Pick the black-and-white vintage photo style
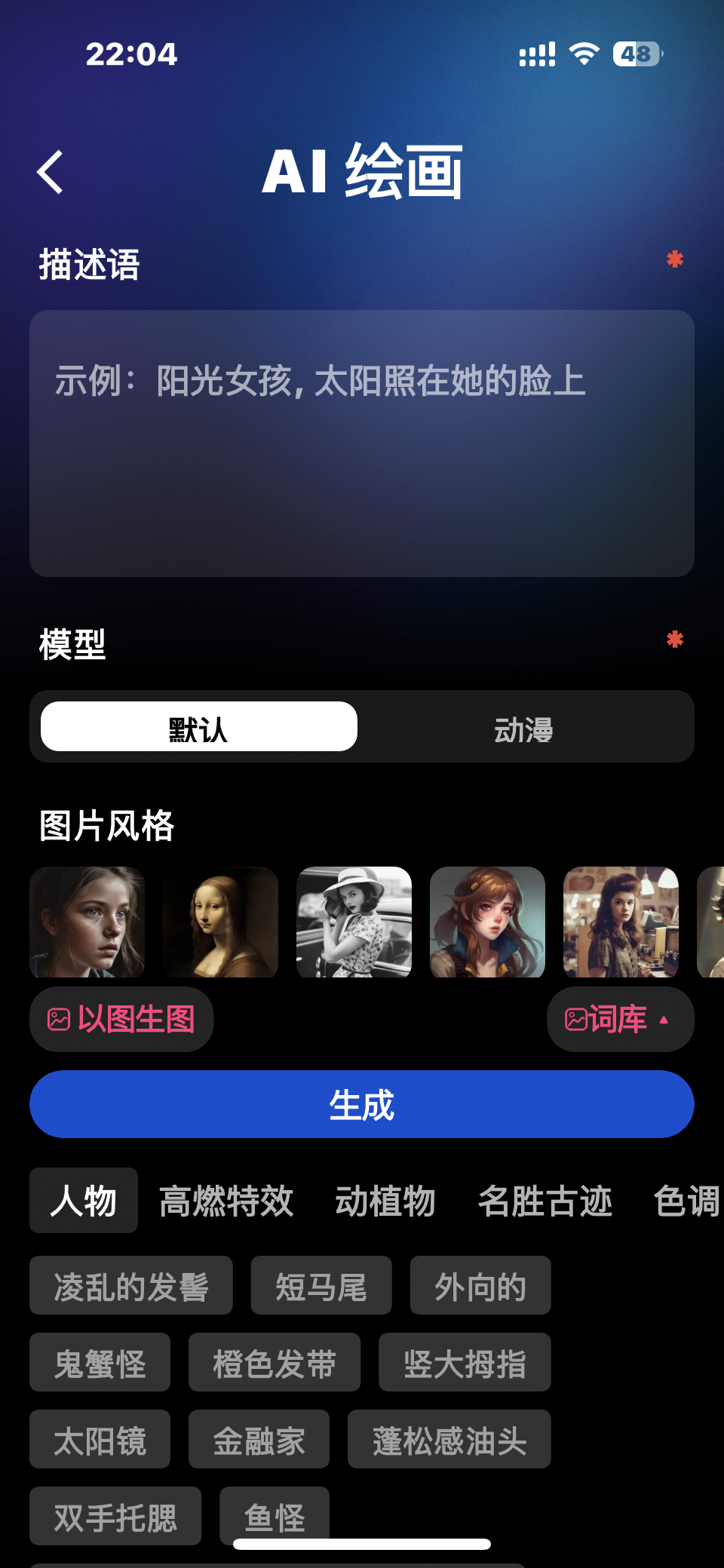 coord(354,922)
